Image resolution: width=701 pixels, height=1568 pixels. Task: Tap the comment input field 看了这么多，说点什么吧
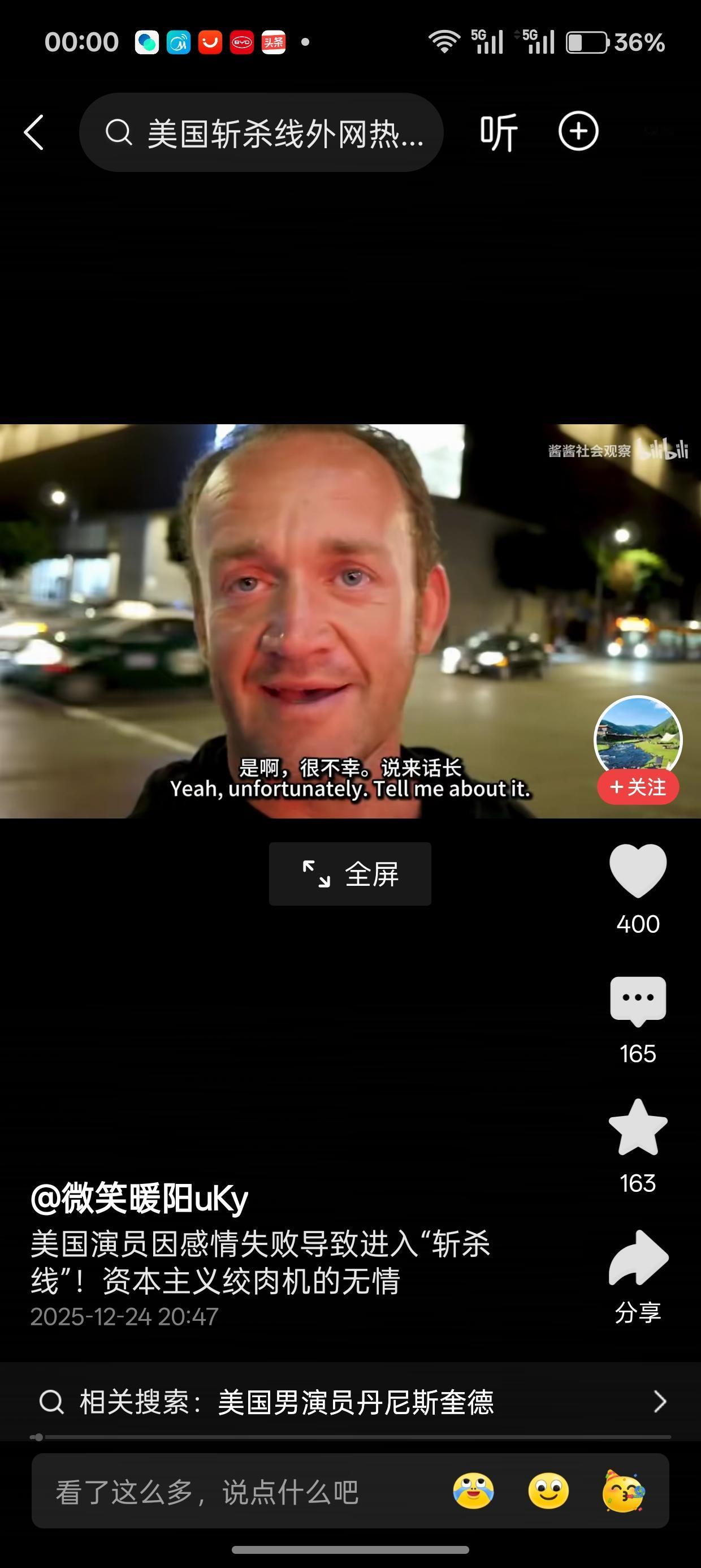208,1493
